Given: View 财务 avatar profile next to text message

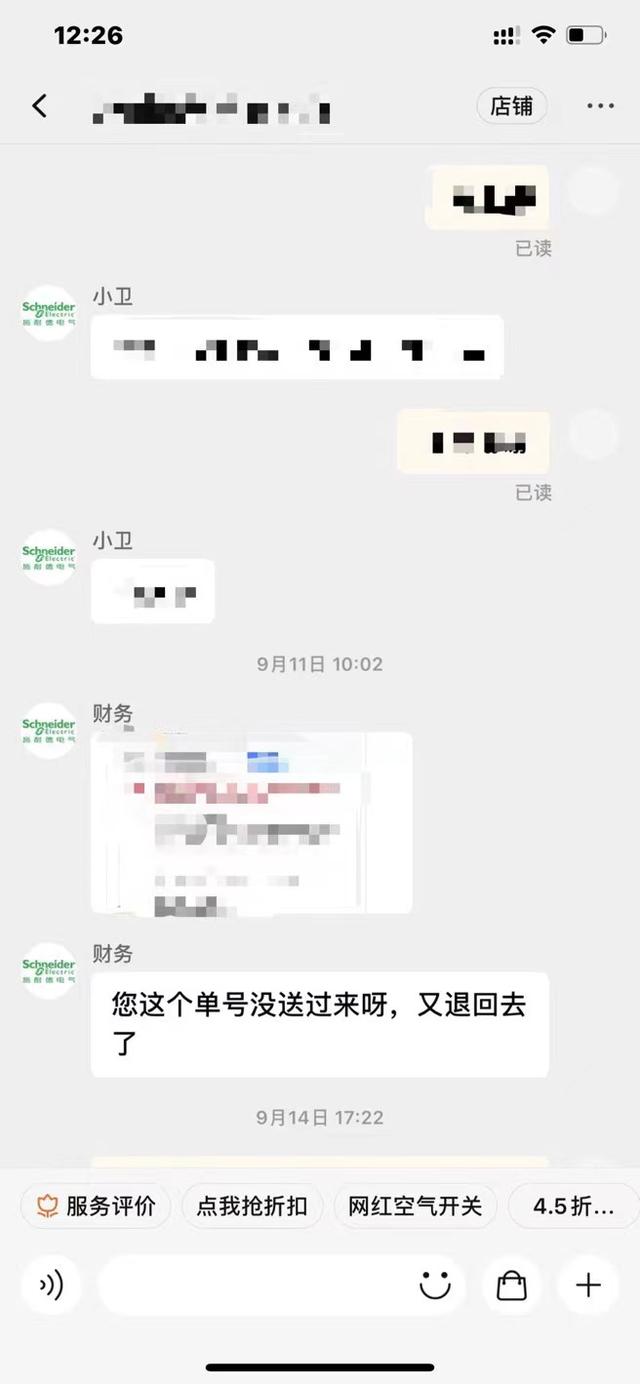Looking at the screenshot, I should coord(49,970).
